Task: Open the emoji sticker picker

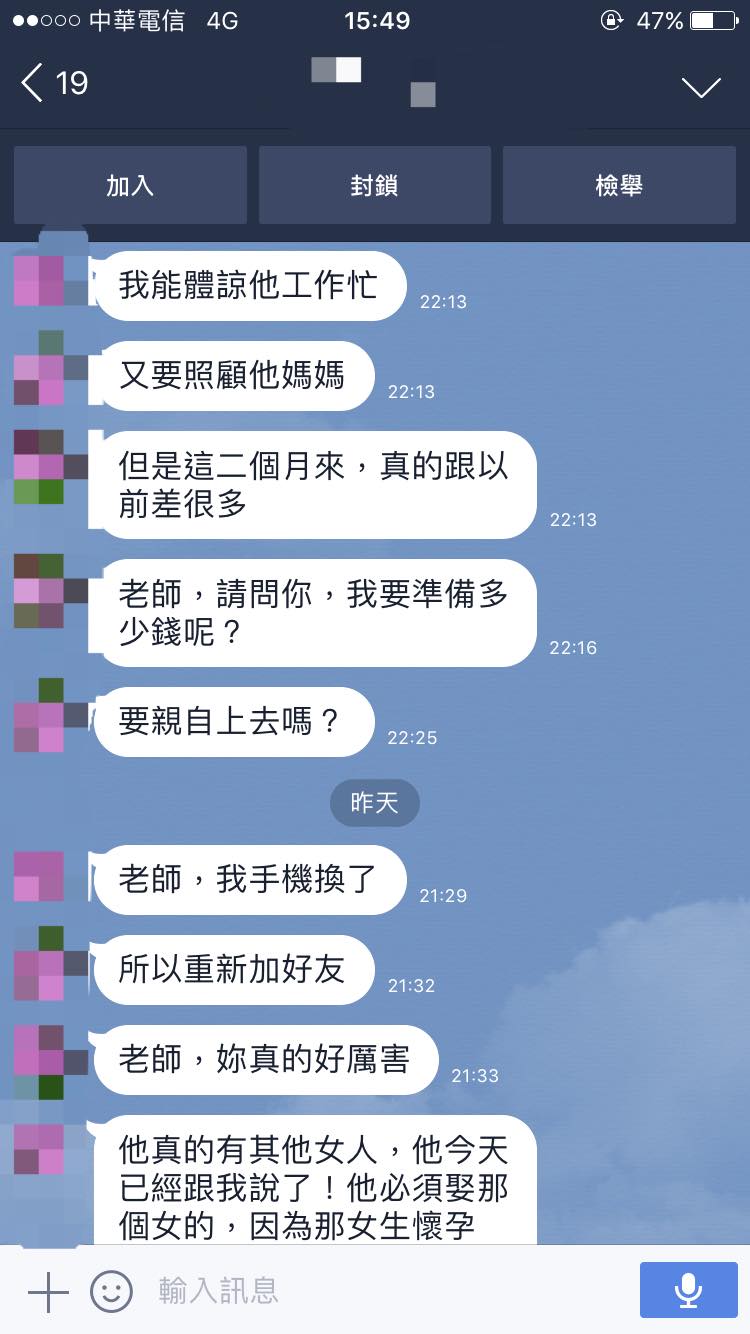Action: pos(111,1292)
